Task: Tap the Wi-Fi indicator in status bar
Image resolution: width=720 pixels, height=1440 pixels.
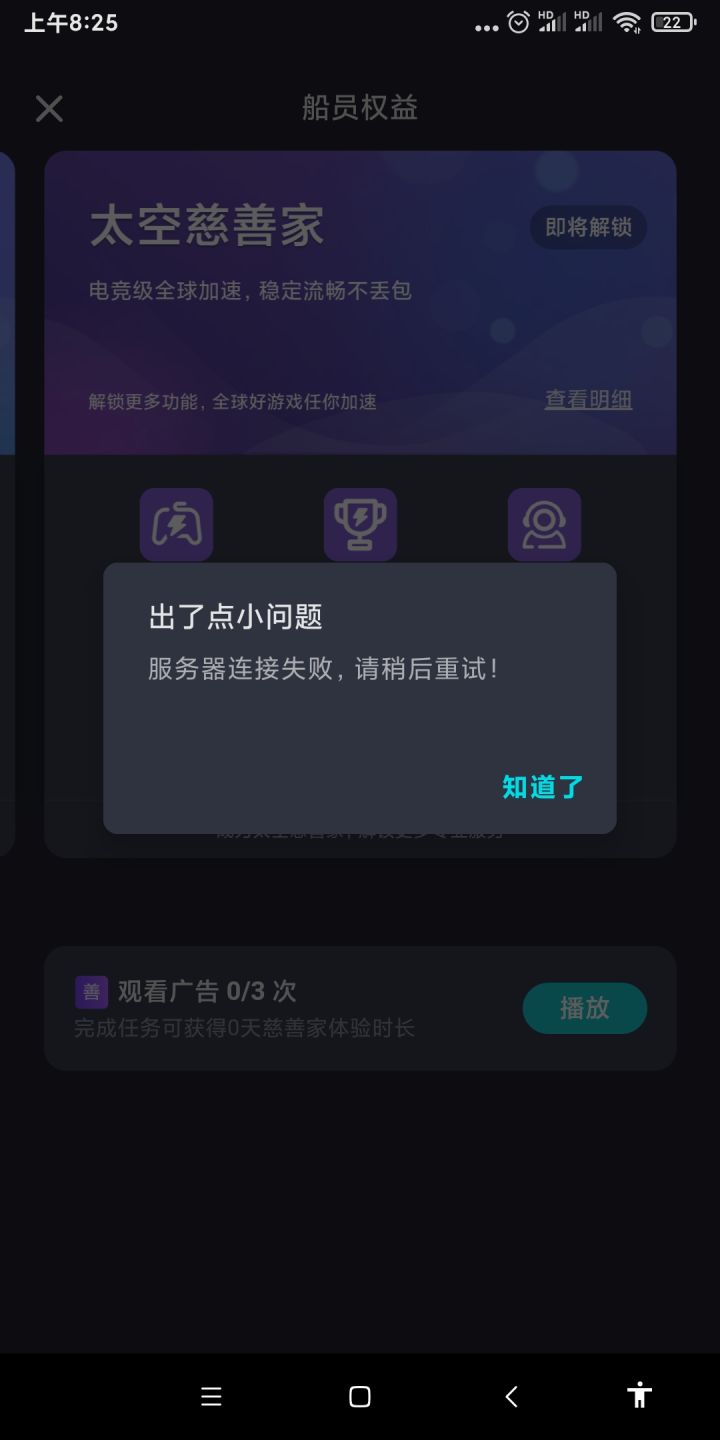Action: 628,22
